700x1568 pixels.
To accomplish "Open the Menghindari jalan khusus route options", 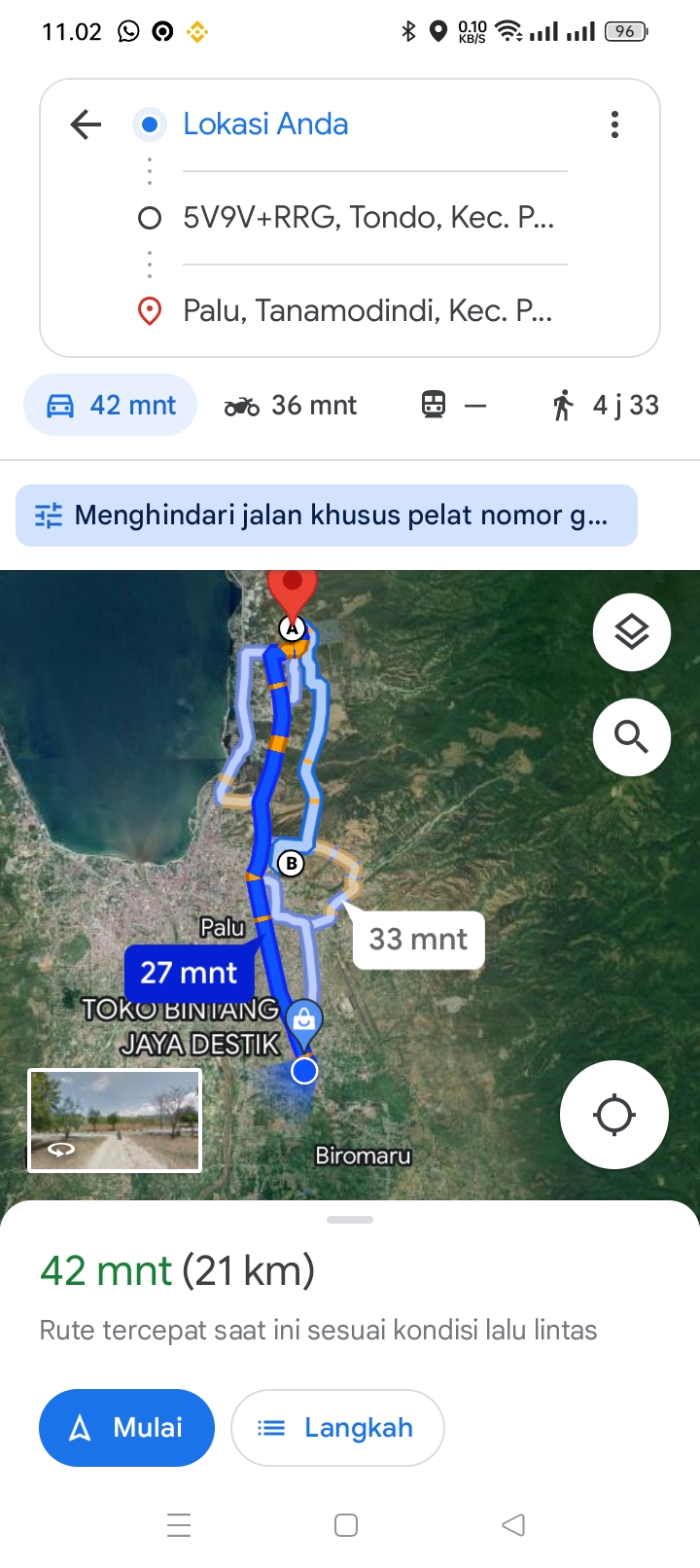I will click(x=327, y=516).
